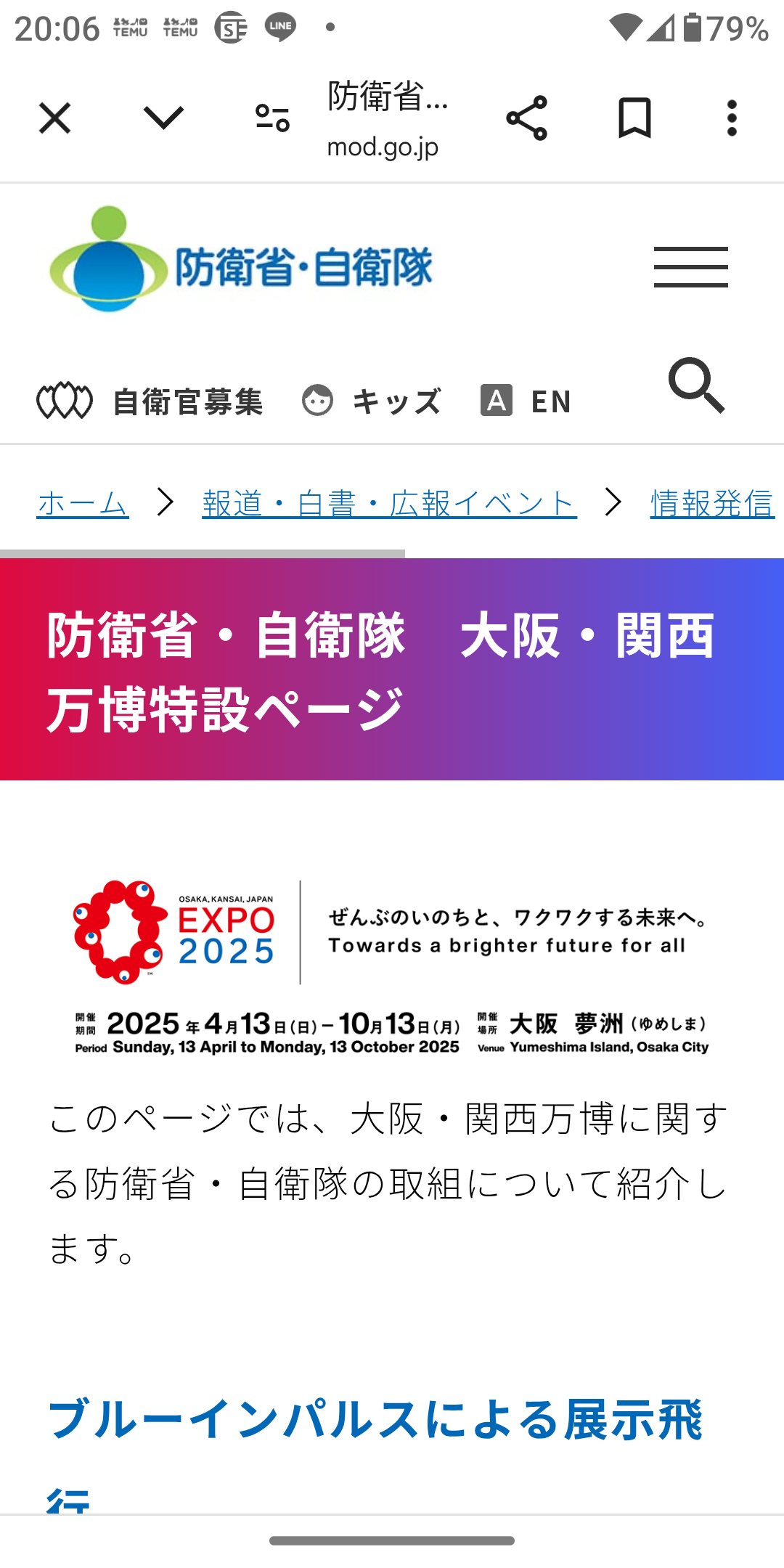Open 報道・白書・広報イベント breadcrumb link
The width and height of the screenshot is (784, 1568).
coord(389,503)
